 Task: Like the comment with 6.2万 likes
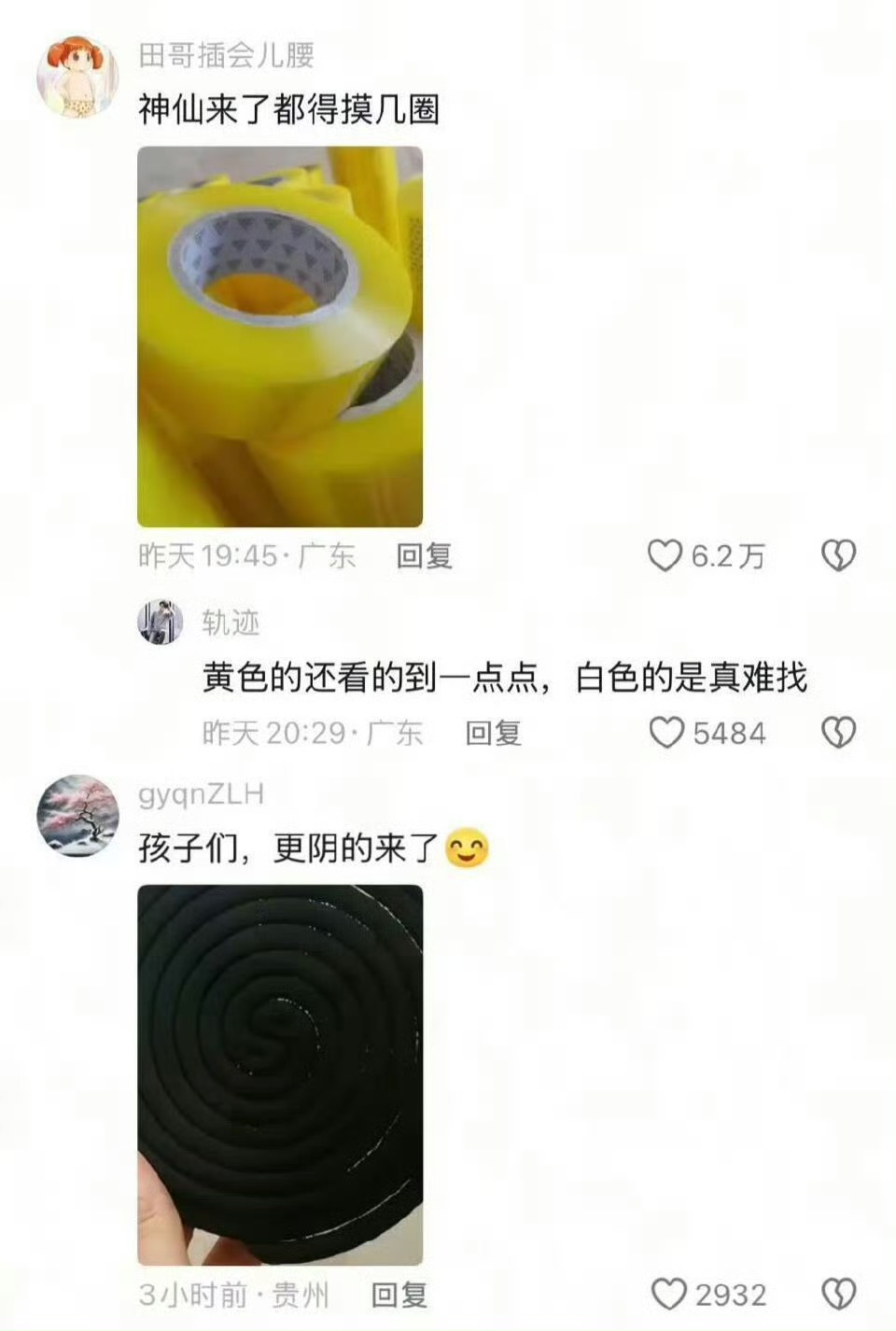[665, 555]
